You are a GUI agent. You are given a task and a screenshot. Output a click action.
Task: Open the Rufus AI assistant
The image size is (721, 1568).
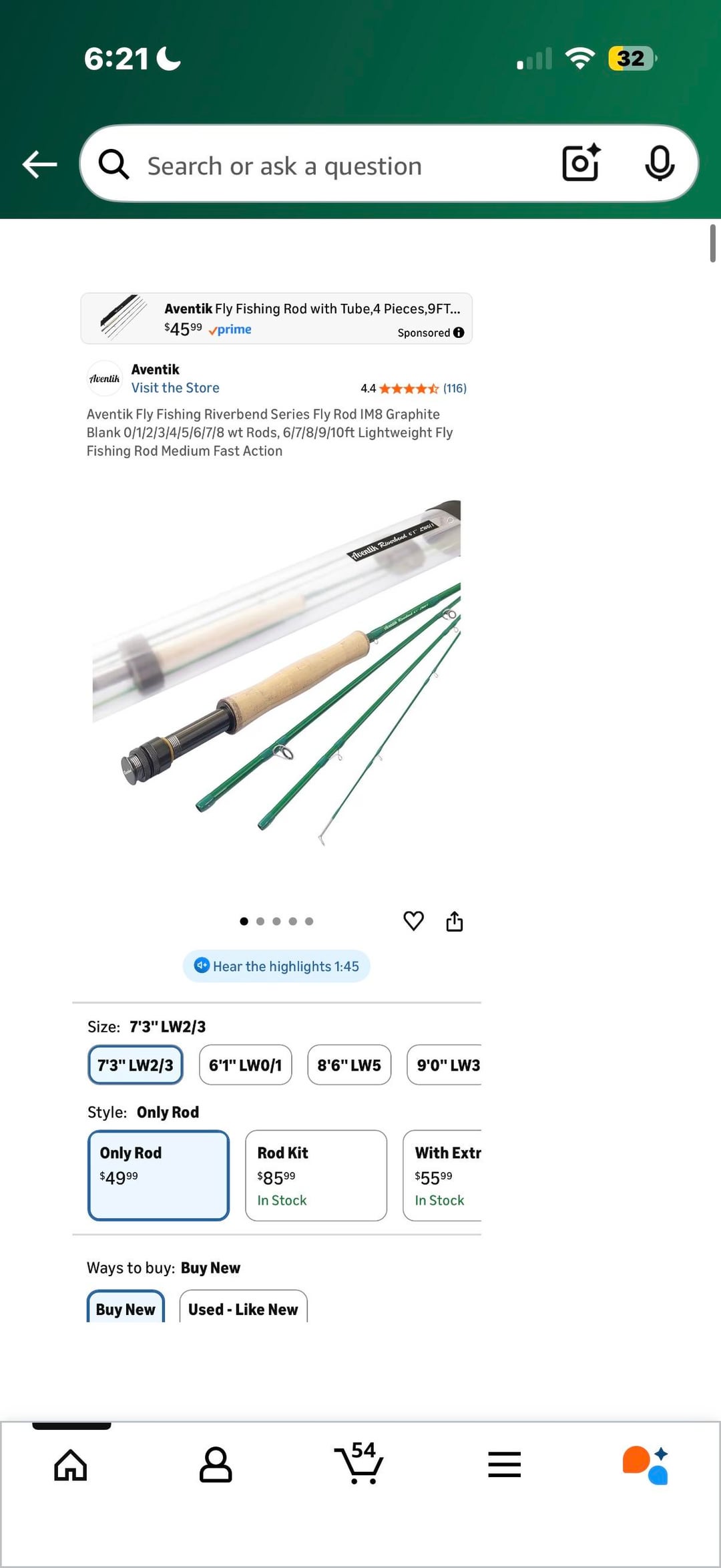(x=645, y=1465)
